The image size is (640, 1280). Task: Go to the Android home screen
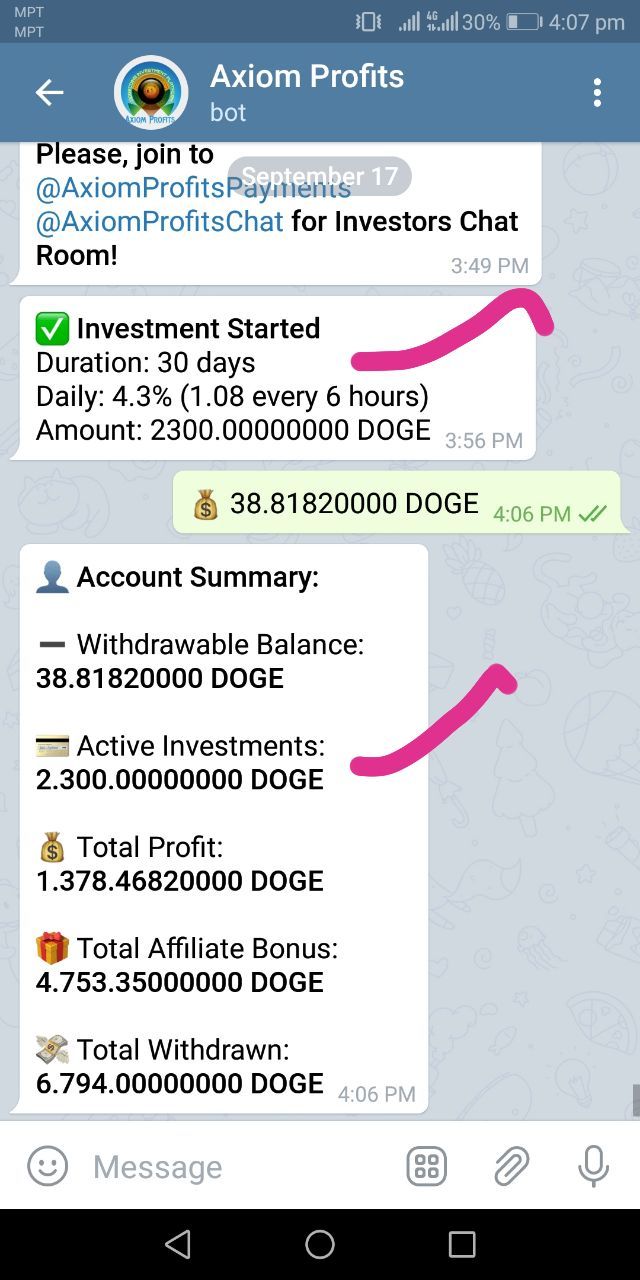coord(320,1244)
